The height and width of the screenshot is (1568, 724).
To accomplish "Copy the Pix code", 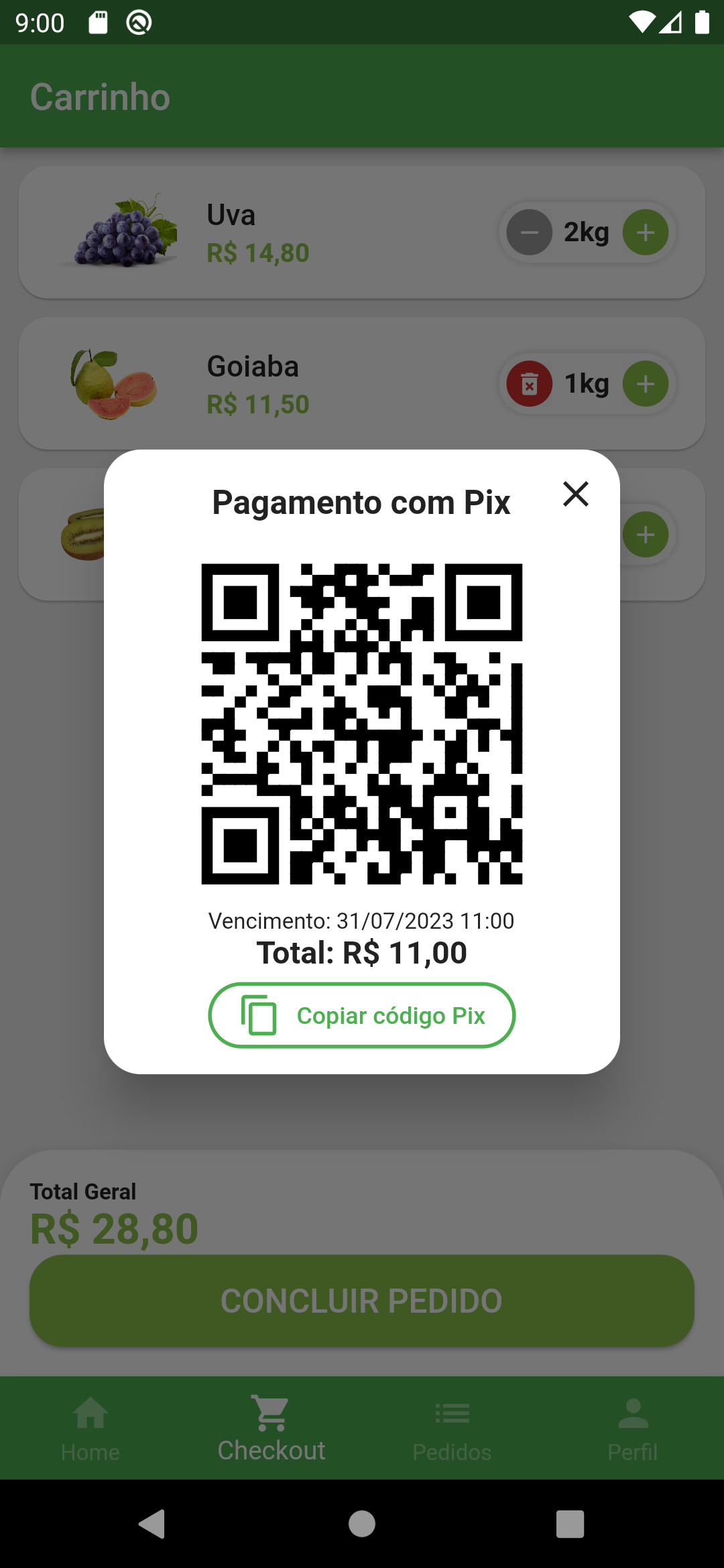I will click(362, 1015).
